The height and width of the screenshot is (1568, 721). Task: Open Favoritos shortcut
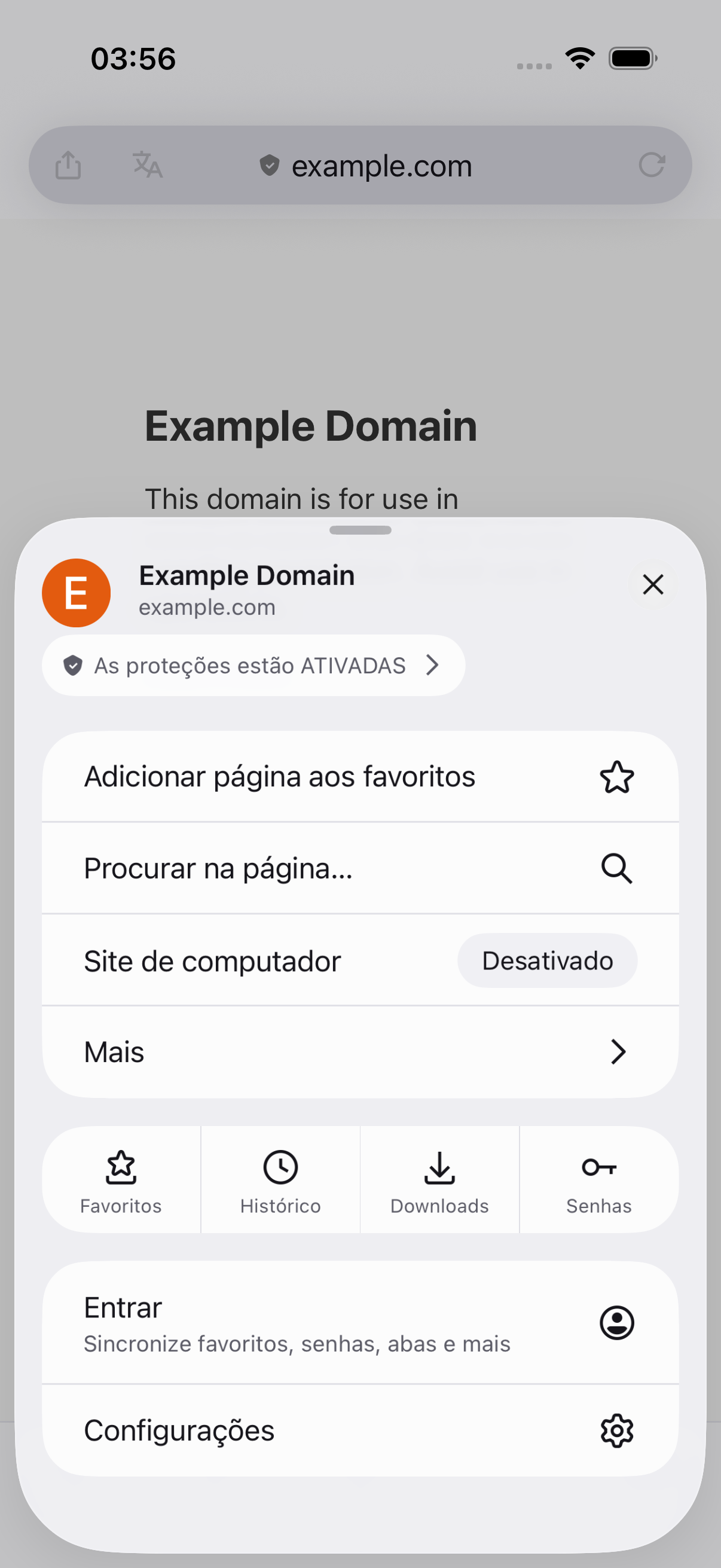(x=121, y=1180)
